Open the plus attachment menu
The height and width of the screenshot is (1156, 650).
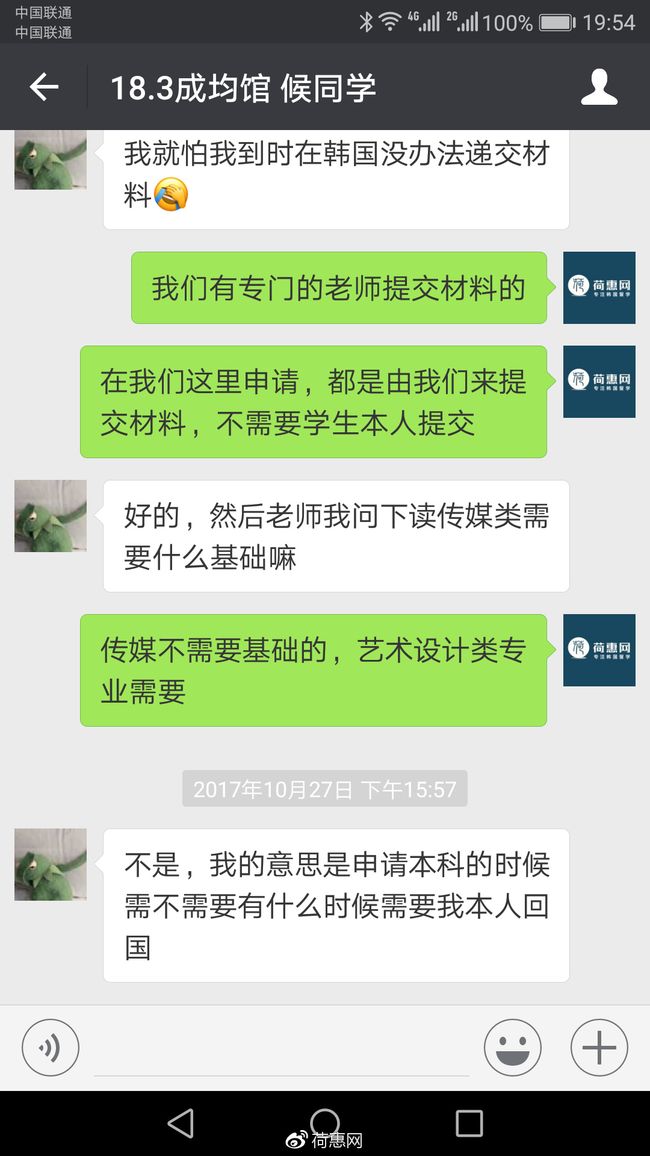pos(599,1047)
